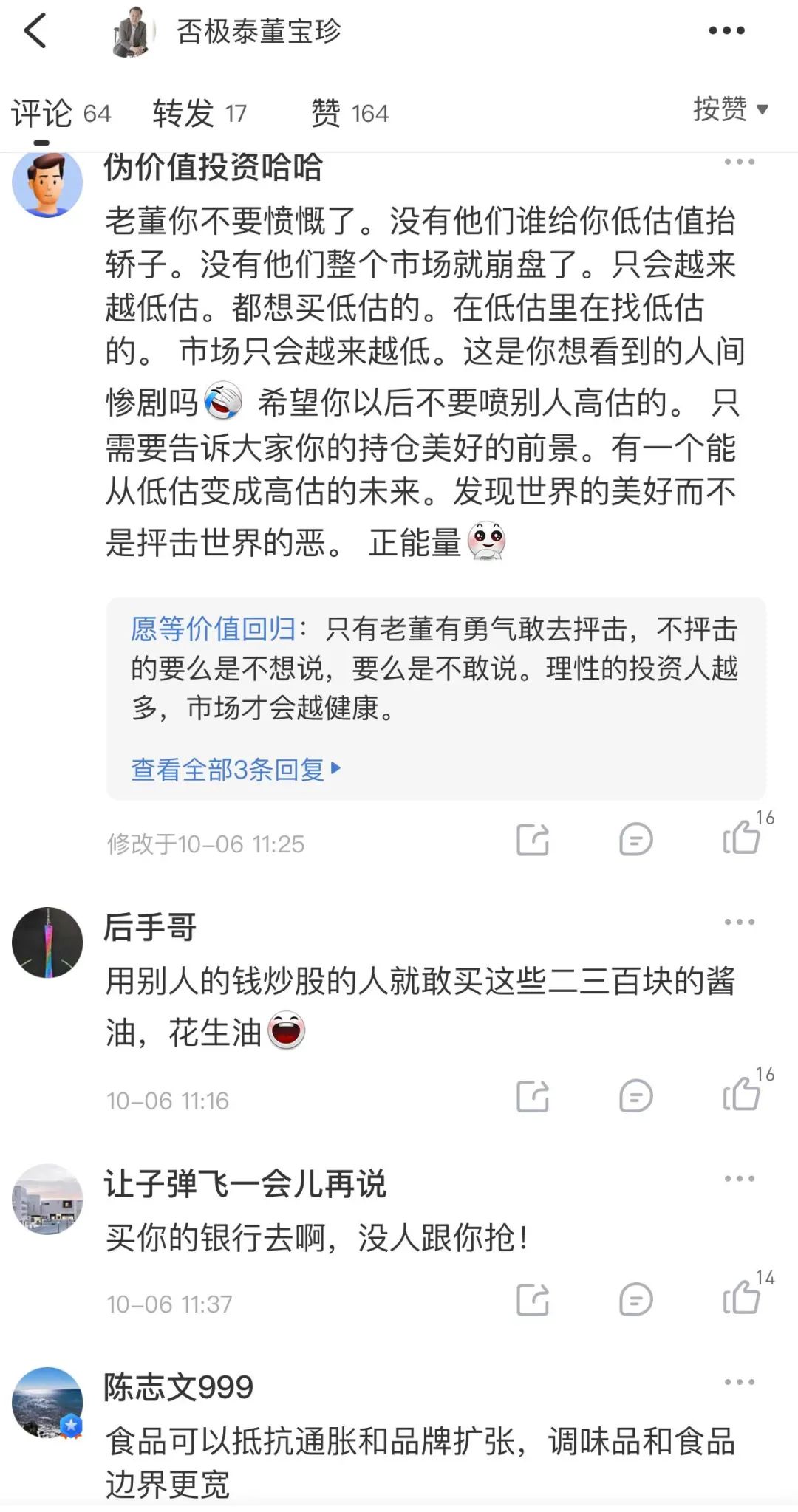Viewport: 798px width, 1512px height.
Task: Switch to the 转发 17 tab
Action: point(199,113)
